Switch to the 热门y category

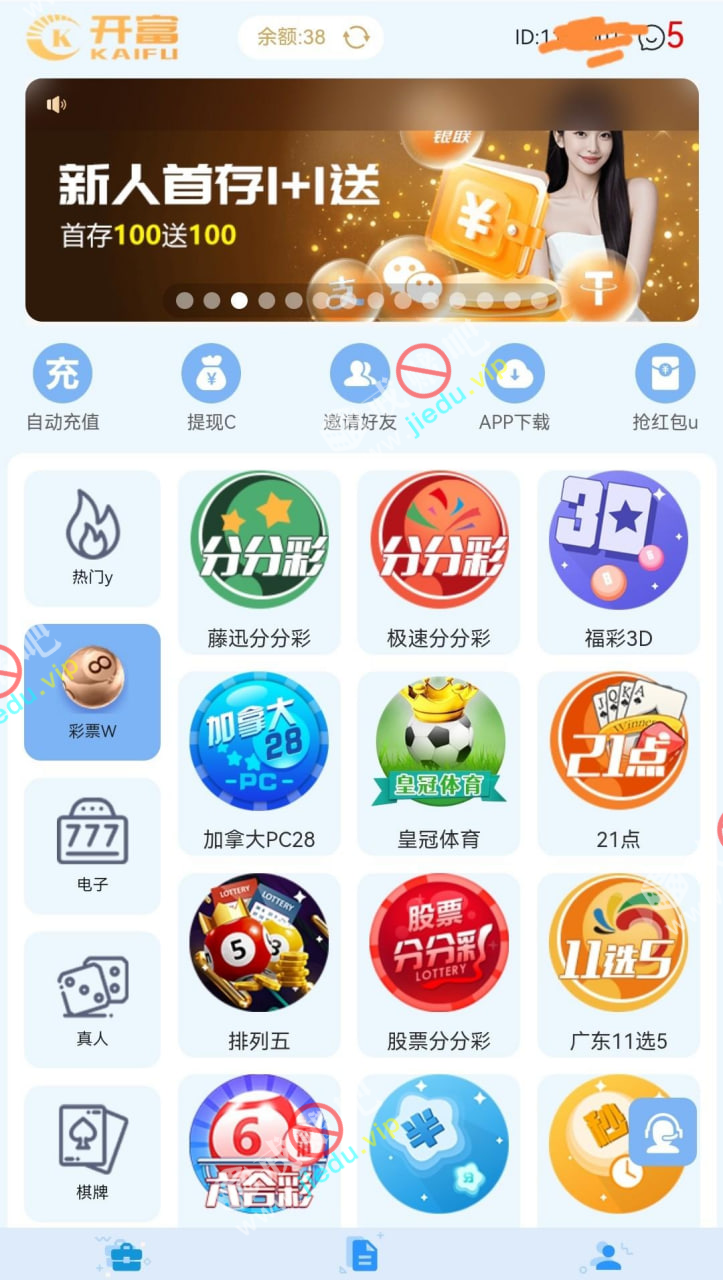tap(92, 538)
